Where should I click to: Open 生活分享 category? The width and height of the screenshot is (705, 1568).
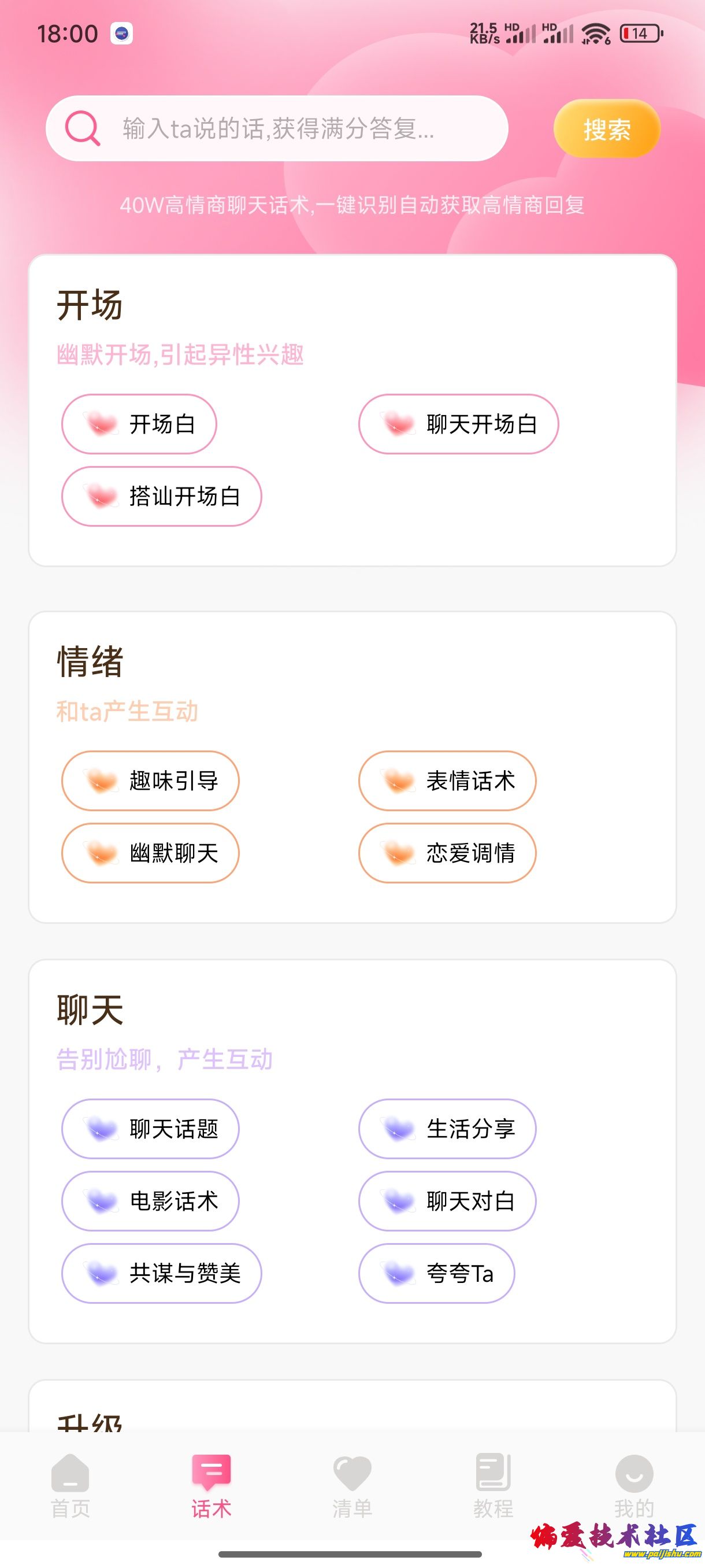point(447,1129)
